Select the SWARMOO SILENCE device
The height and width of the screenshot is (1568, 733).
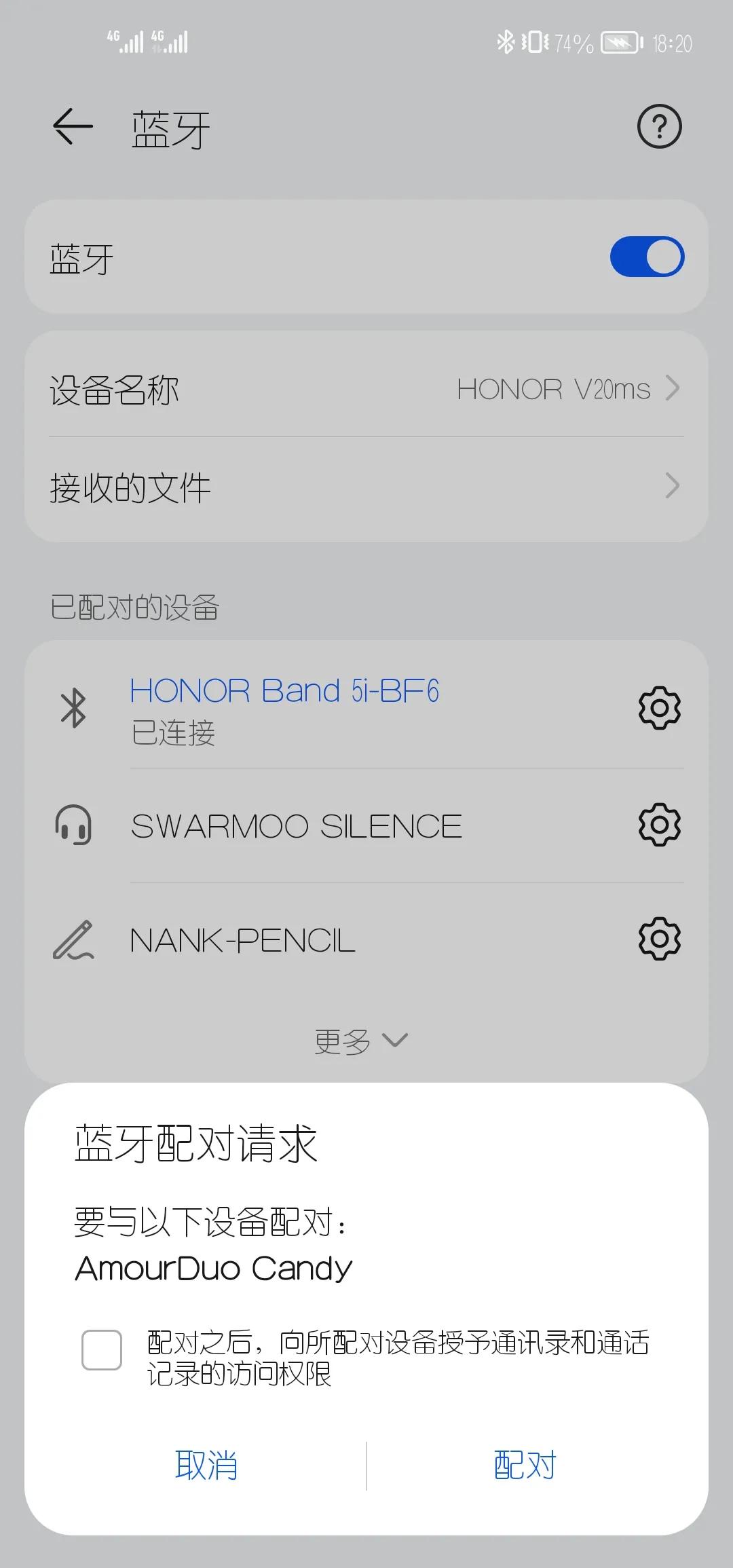tap(297, 826)
